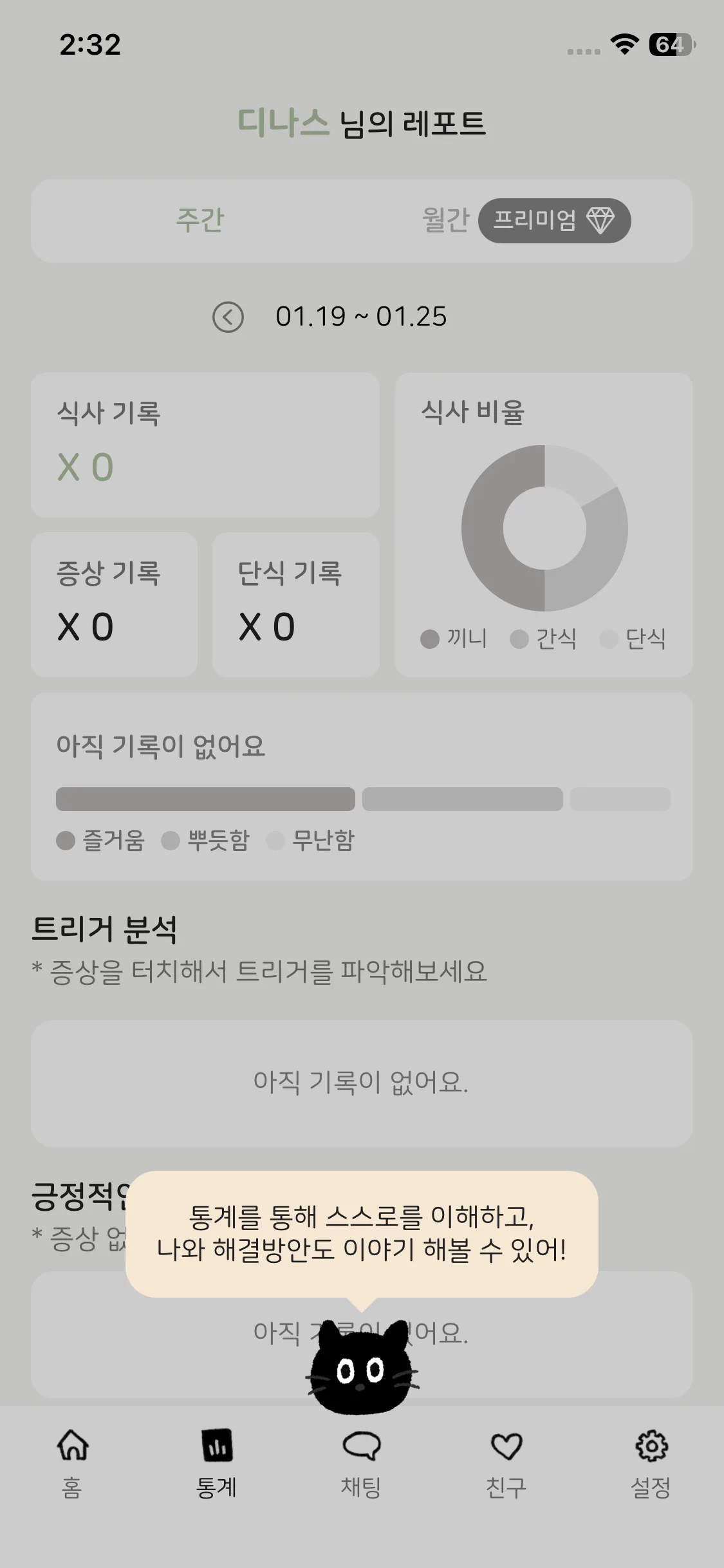
Task: Switch to the 월간 monthly tab
Action: click(x=445, y=220)
